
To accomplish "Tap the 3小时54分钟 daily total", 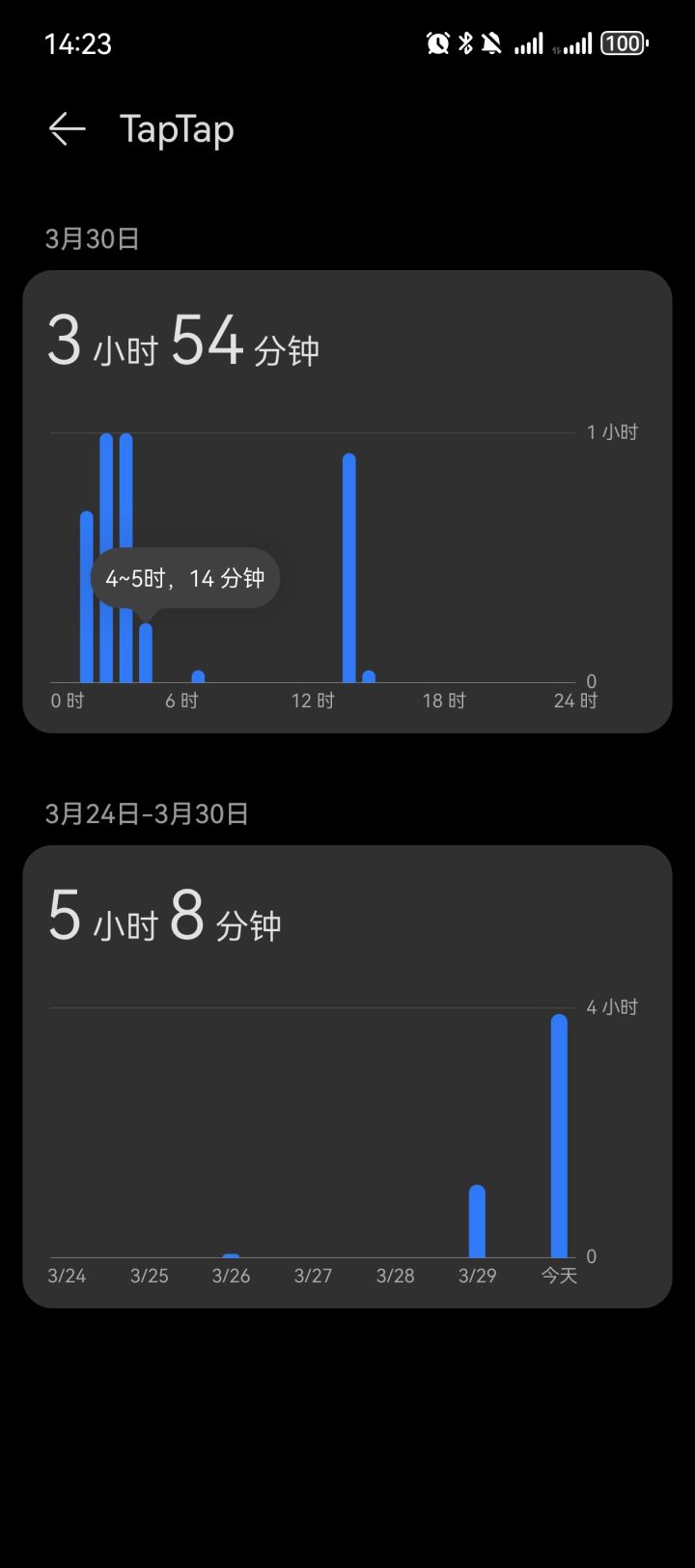I will pyautogui.click(x=183, y=343).
